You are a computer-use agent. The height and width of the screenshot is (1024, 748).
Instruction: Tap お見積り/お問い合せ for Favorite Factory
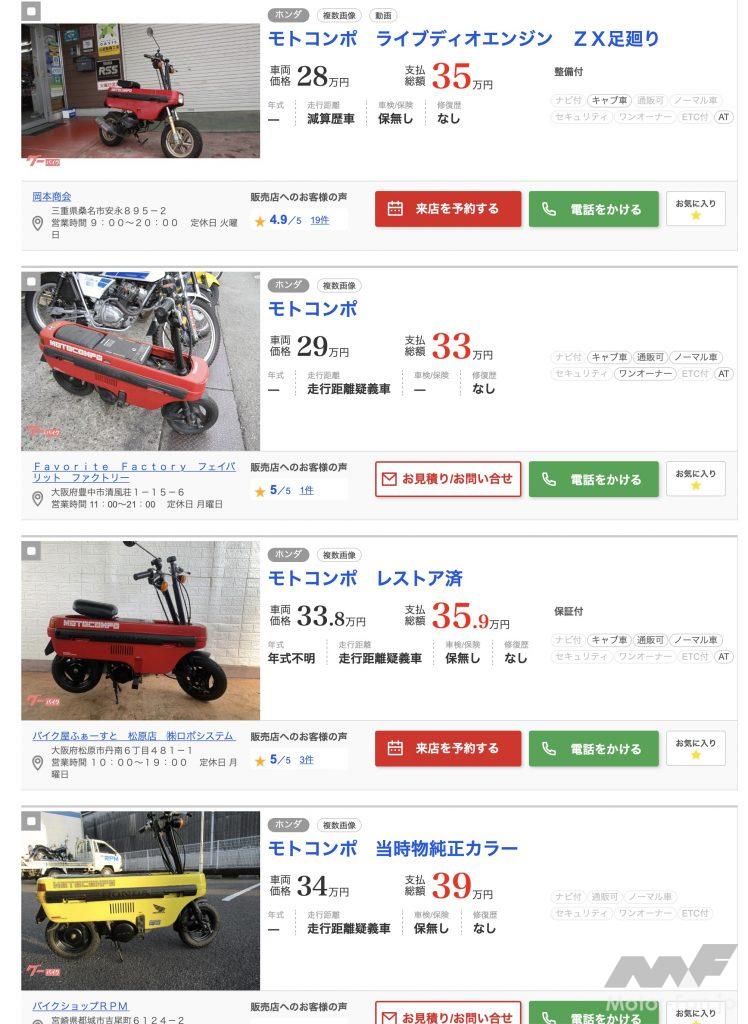point(448,479)
